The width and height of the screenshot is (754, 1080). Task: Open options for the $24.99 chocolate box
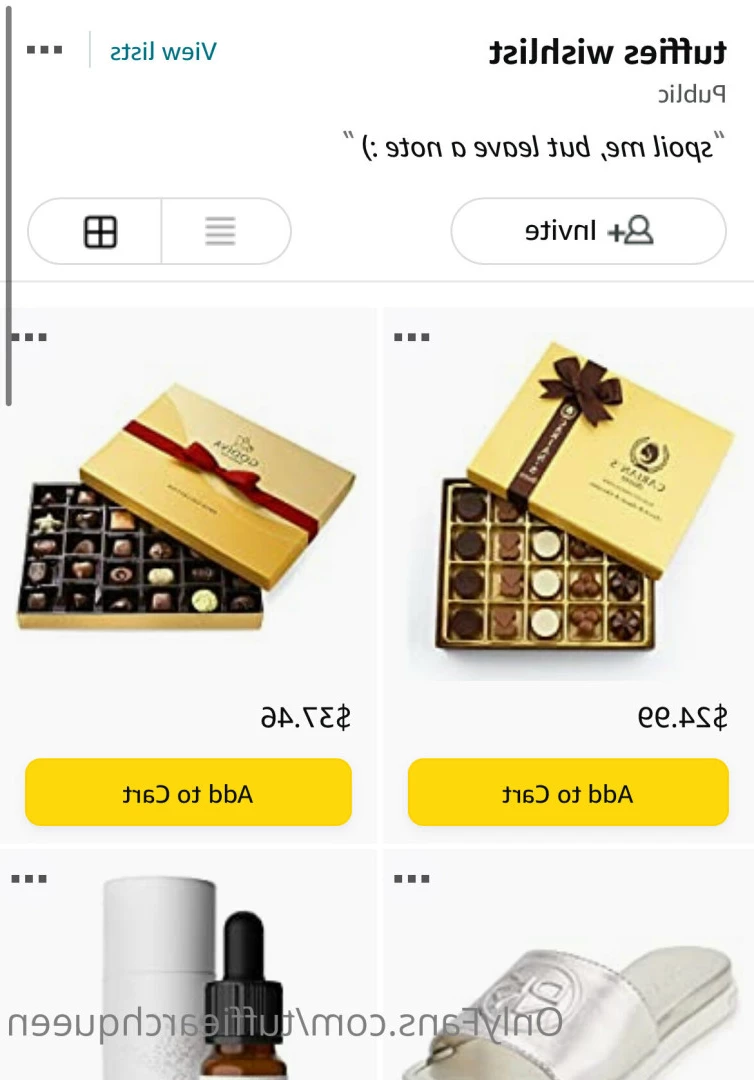(x=412, y=337)
